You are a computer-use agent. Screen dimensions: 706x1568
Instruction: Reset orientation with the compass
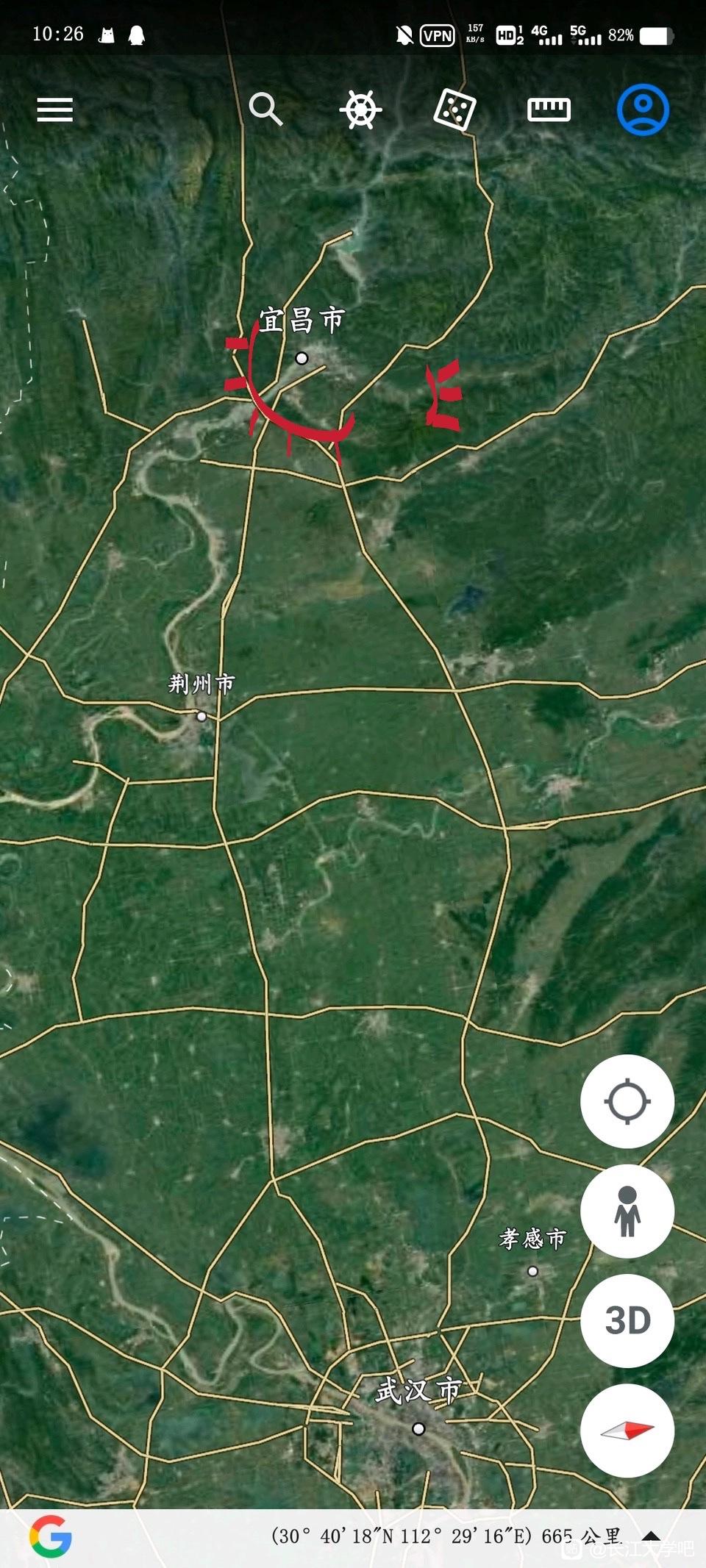[x=627, y=1431]
